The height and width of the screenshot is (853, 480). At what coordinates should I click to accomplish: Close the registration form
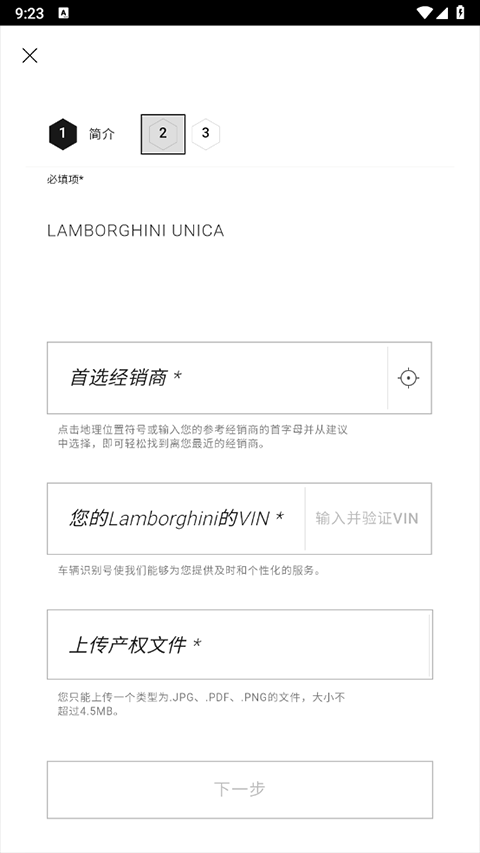[x=30, y=55]
